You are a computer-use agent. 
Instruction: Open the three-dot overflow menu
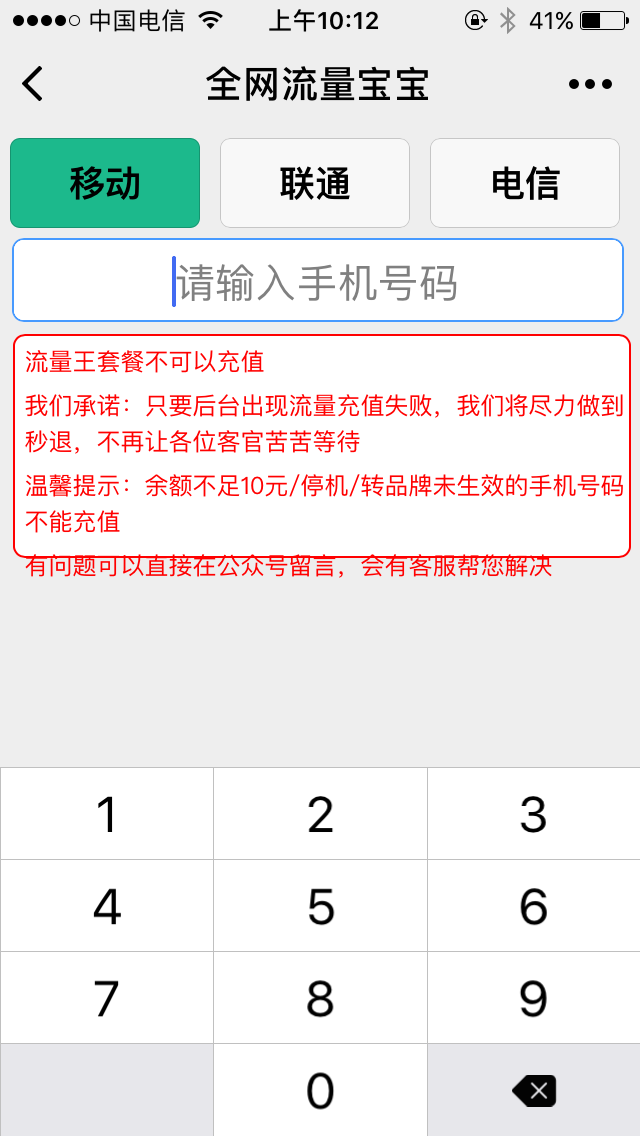pyautogui.click(x=590, y=84)
